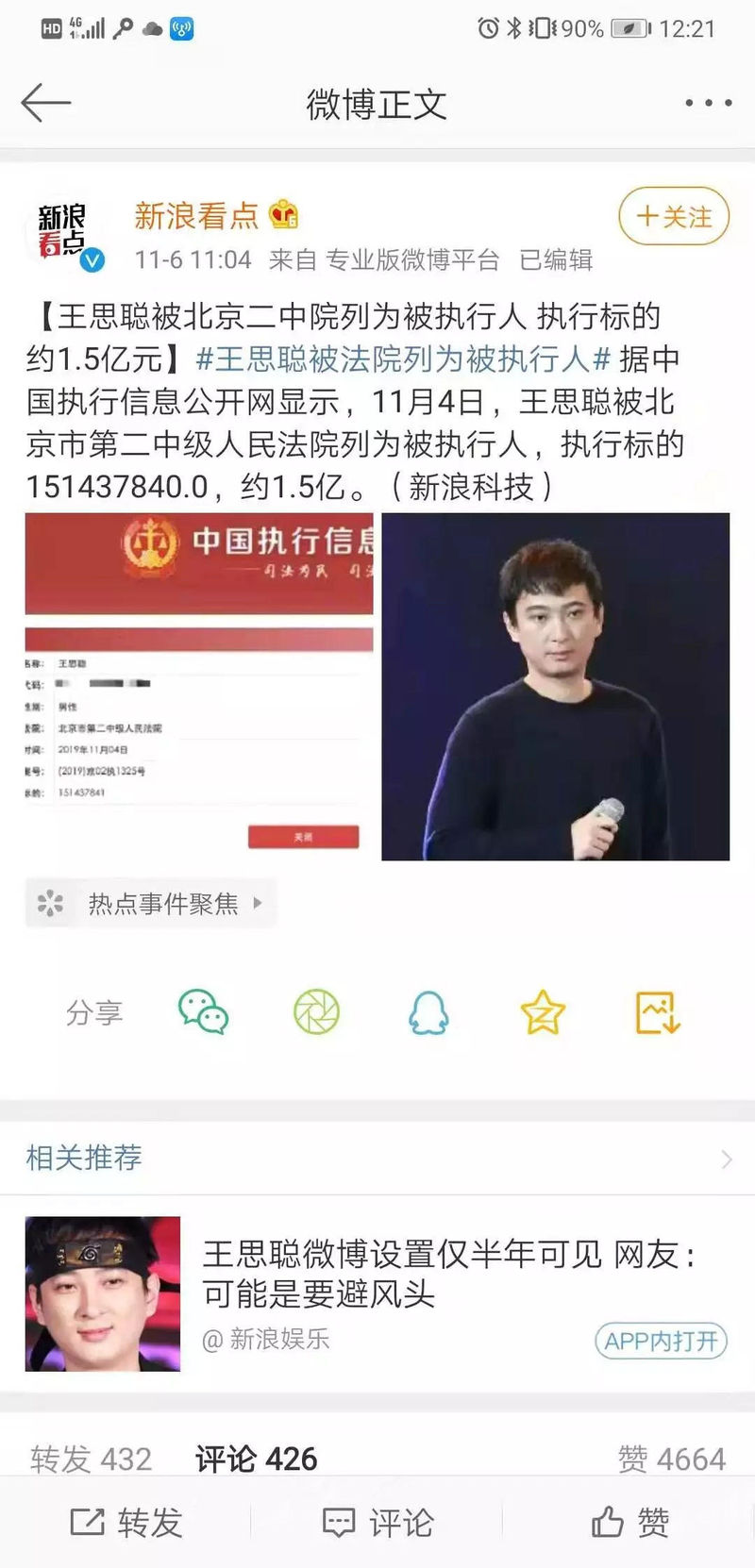Save the post as an image
Viewport: 755px width, 1568px height.
click(x=657, y=1013)
